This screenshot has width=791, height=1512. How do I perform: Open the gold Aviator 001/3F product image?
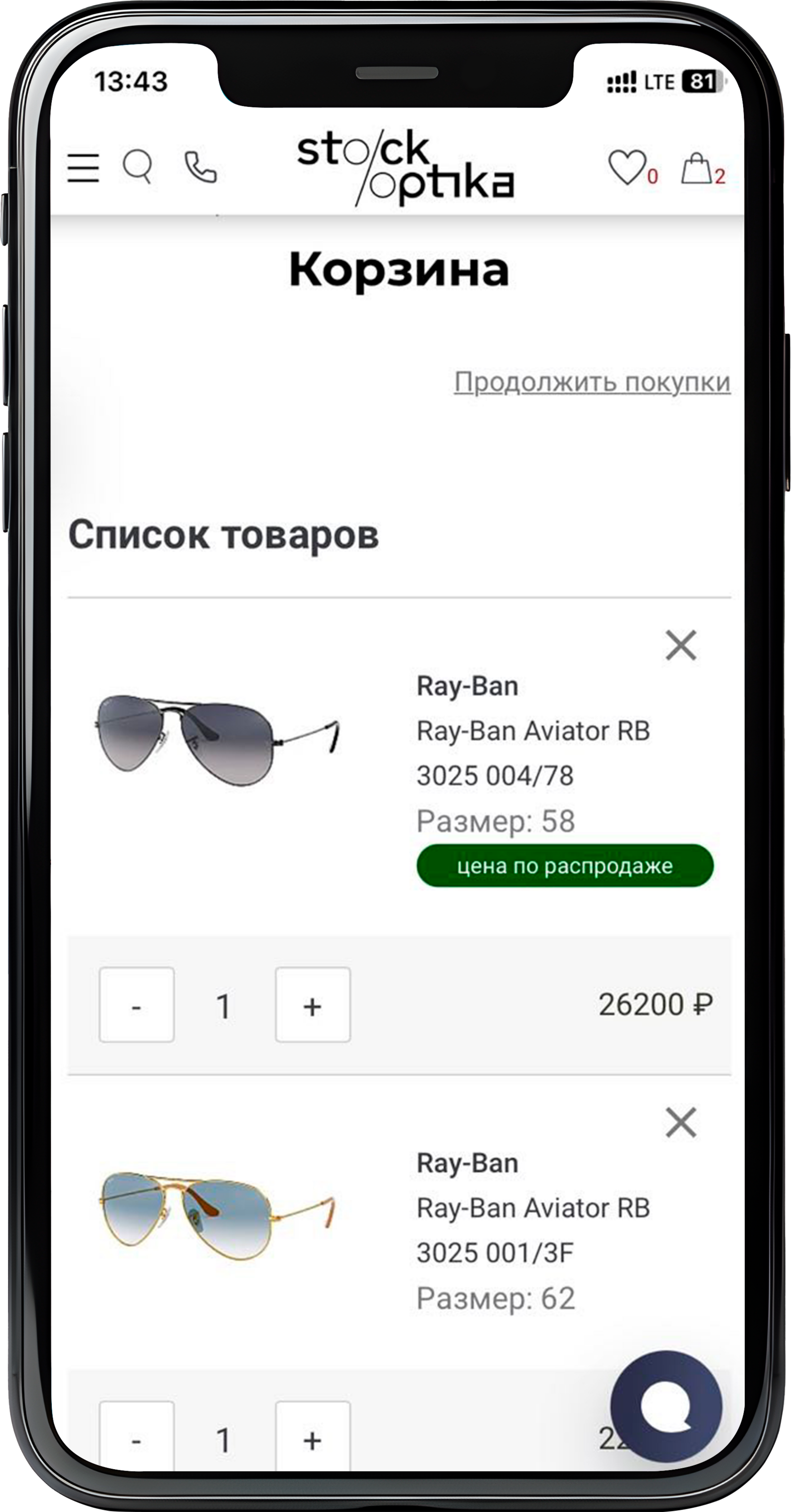point(217,1215)
